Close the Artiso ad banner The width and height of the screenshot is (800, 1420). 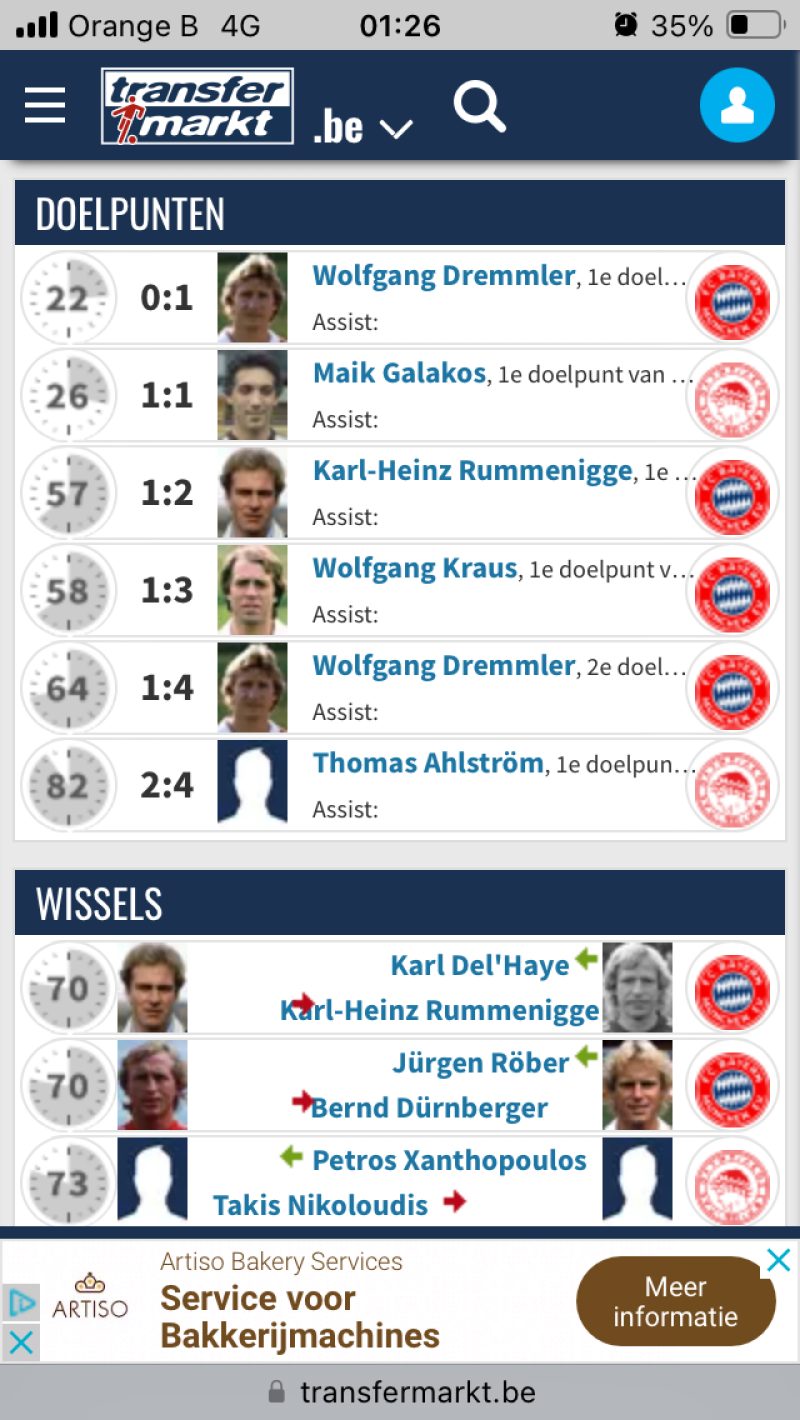pyautogui.click(x=778, y=1260)
